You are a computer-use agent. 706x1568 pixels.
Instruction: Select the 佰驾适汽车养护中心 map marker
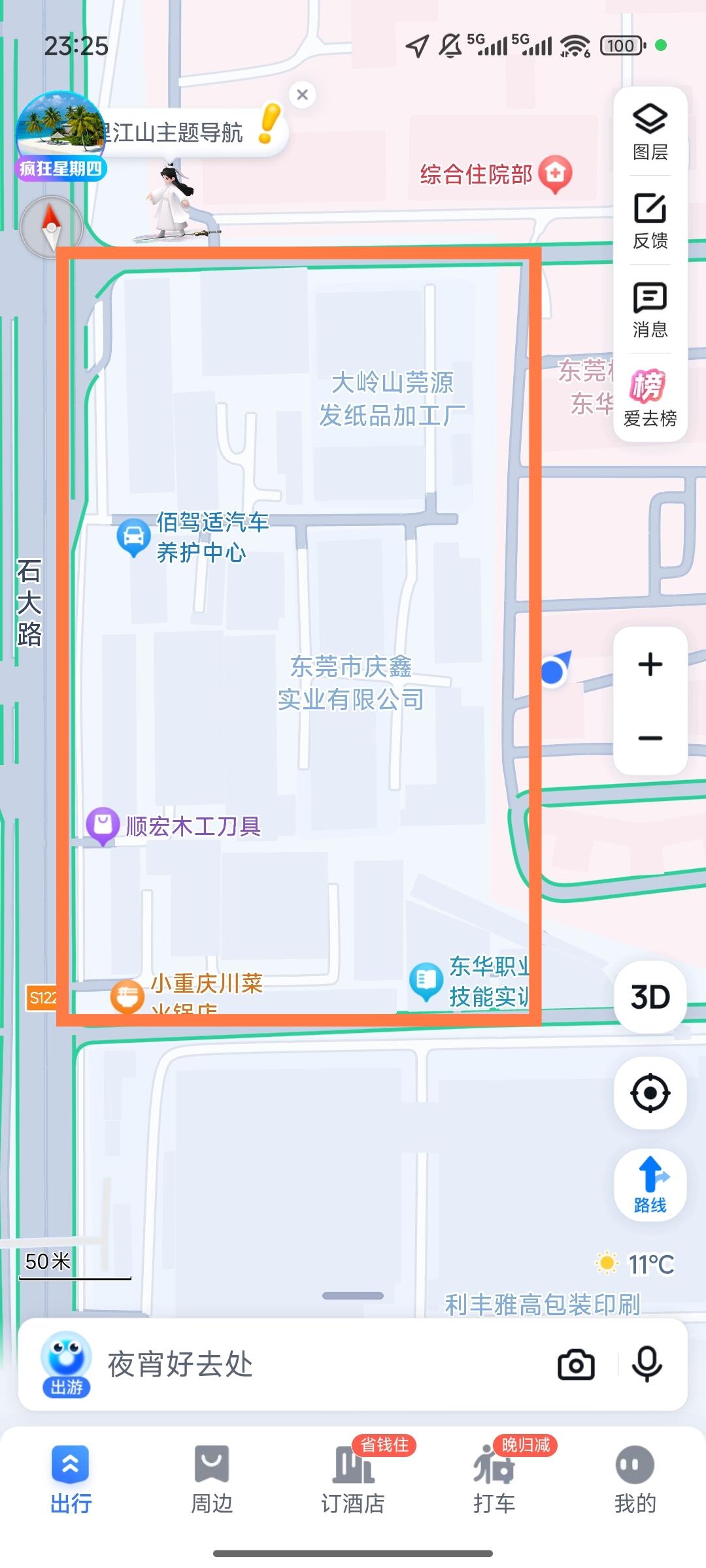coord(133,537)
